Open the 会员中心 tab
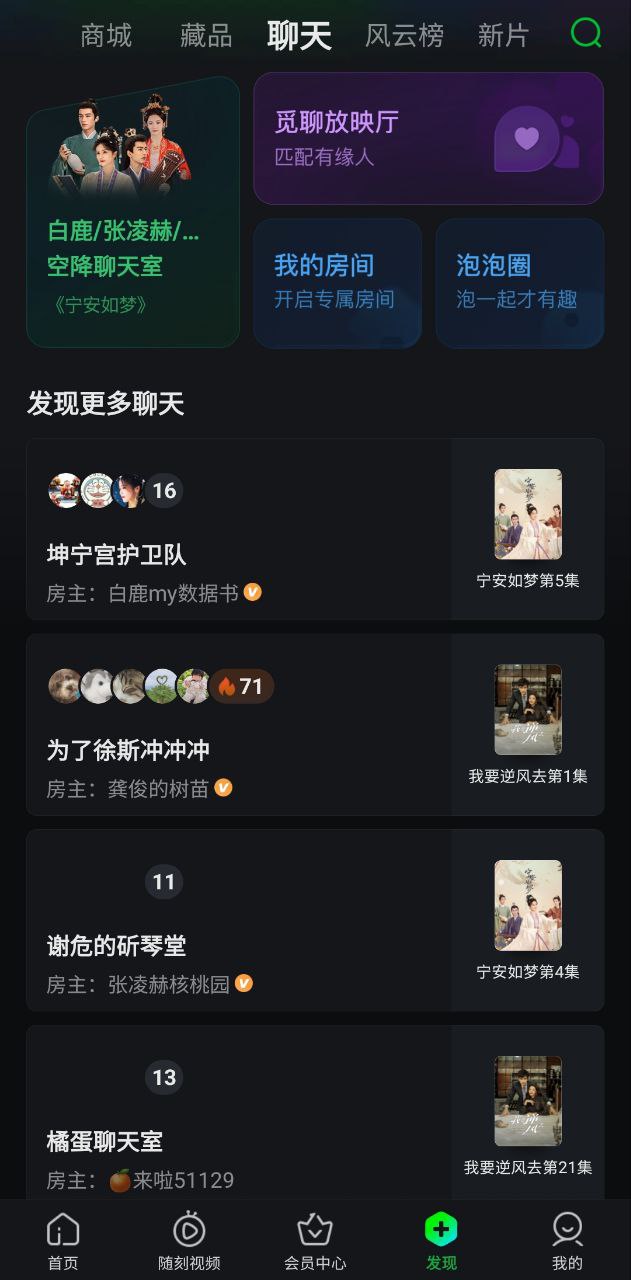Viewport: 631px width, 1280px height. (x=315, y=1241)
